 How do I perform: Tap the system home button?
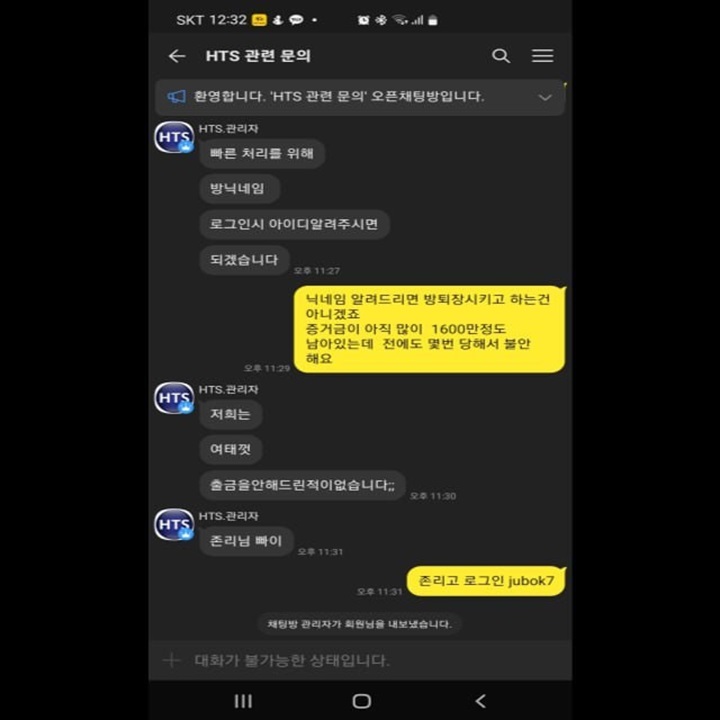[x=361, y=701]
